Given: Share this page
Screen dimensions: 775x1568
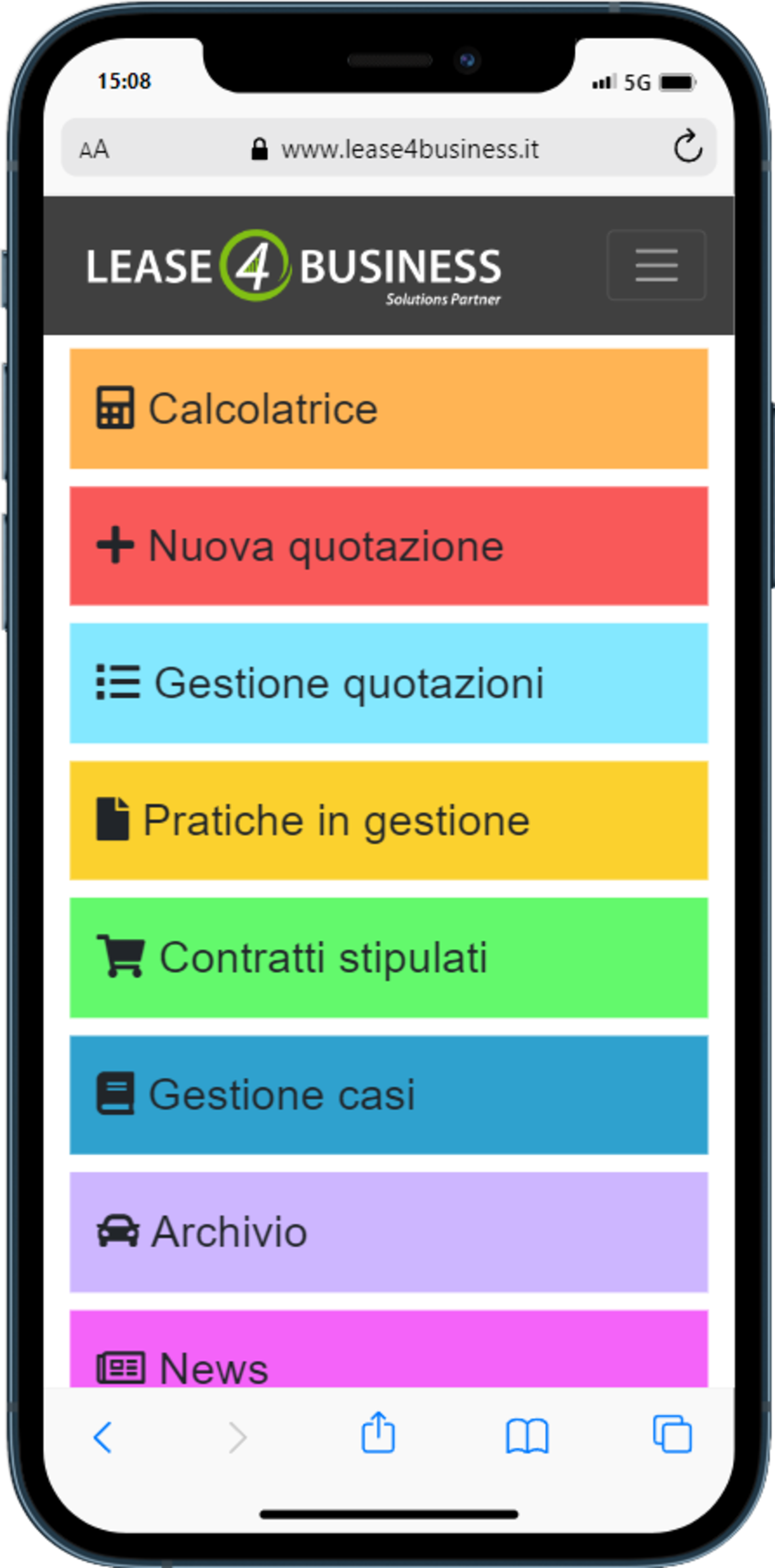Looking at the screenshot, I should 378,1432.
